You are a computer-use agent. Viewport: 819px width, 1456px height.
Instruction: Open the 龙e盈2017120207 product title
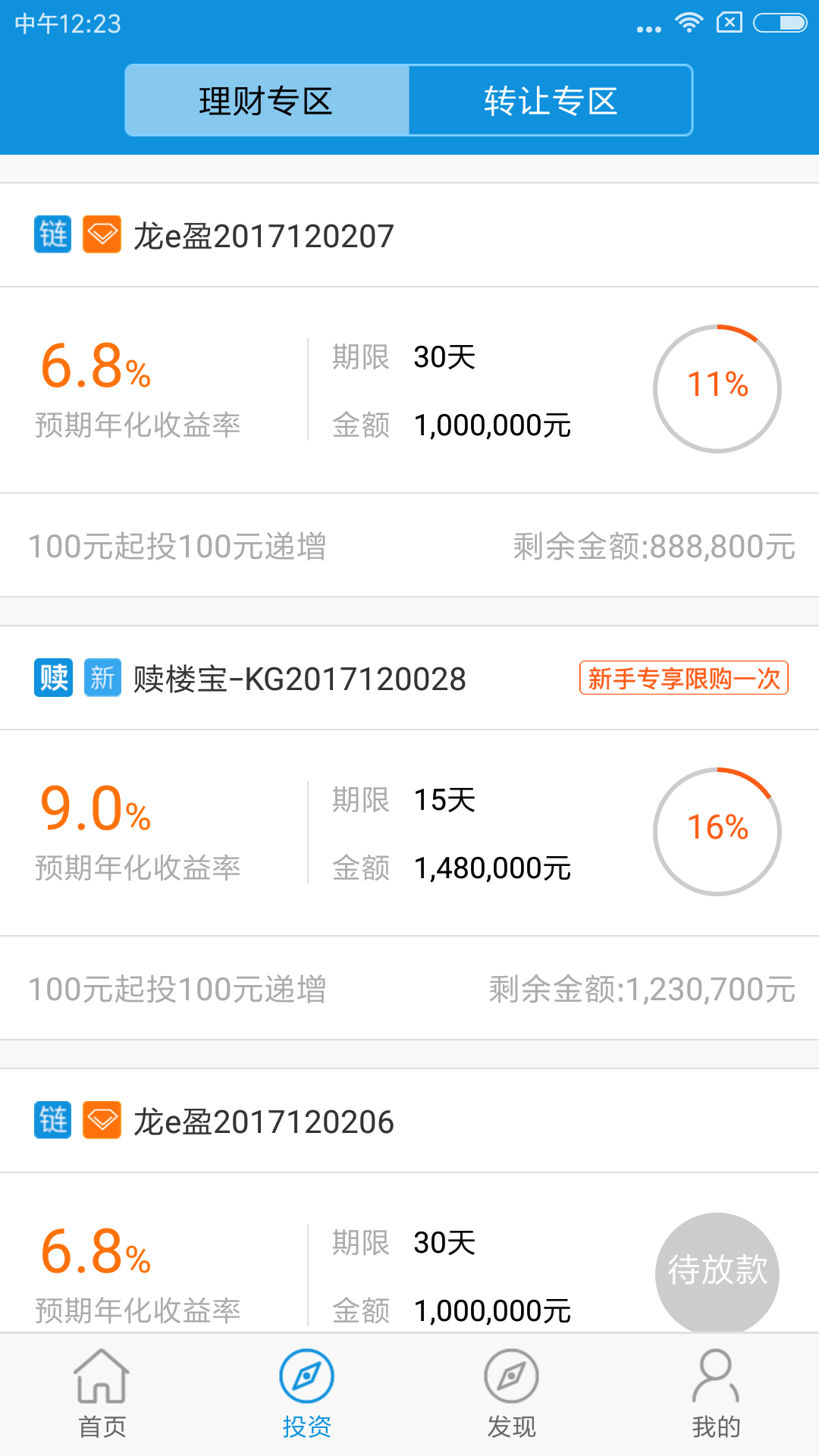(x=262, y=235)
